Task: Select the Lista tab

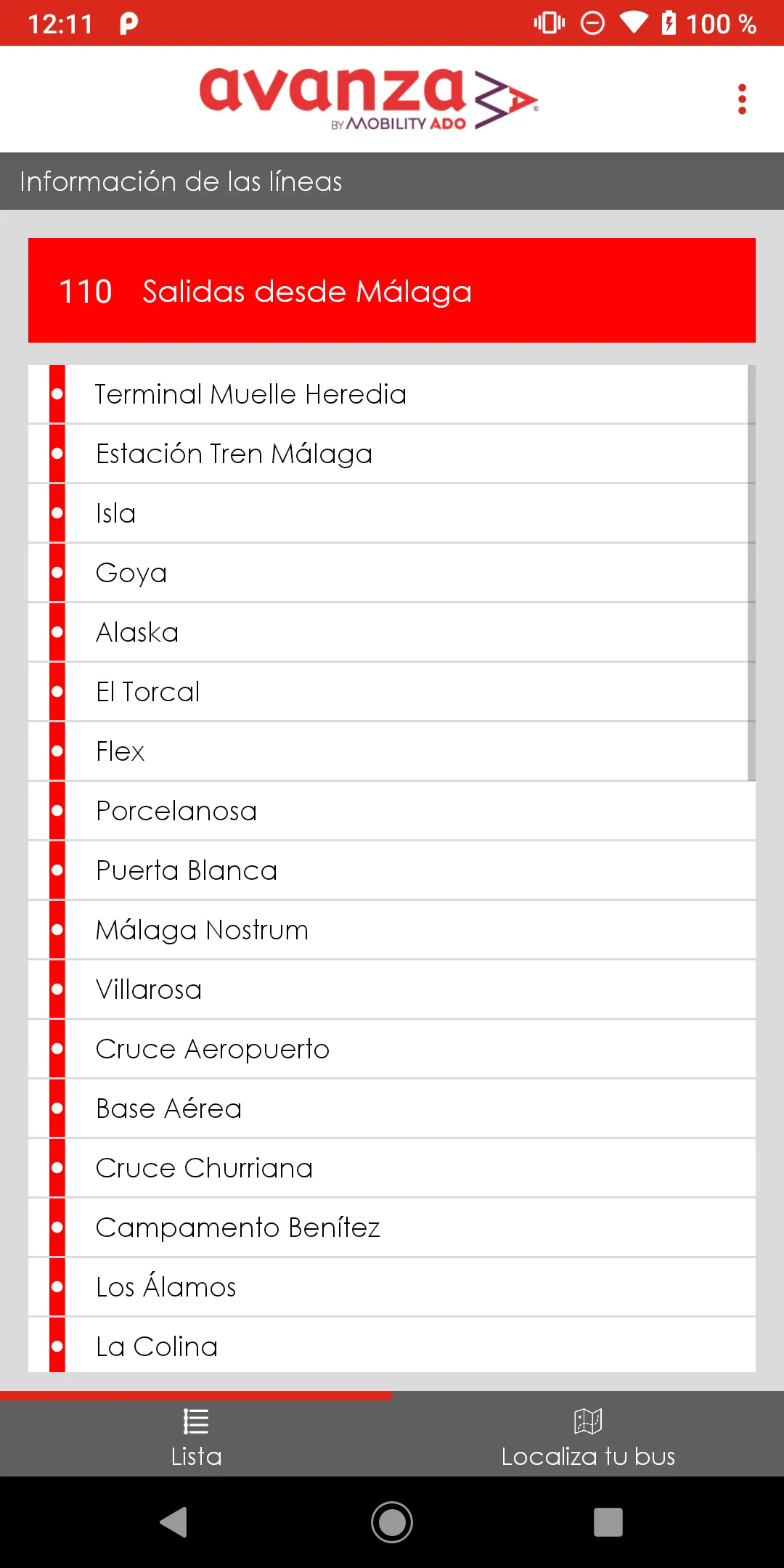Action: click(x=196, y=1439)
